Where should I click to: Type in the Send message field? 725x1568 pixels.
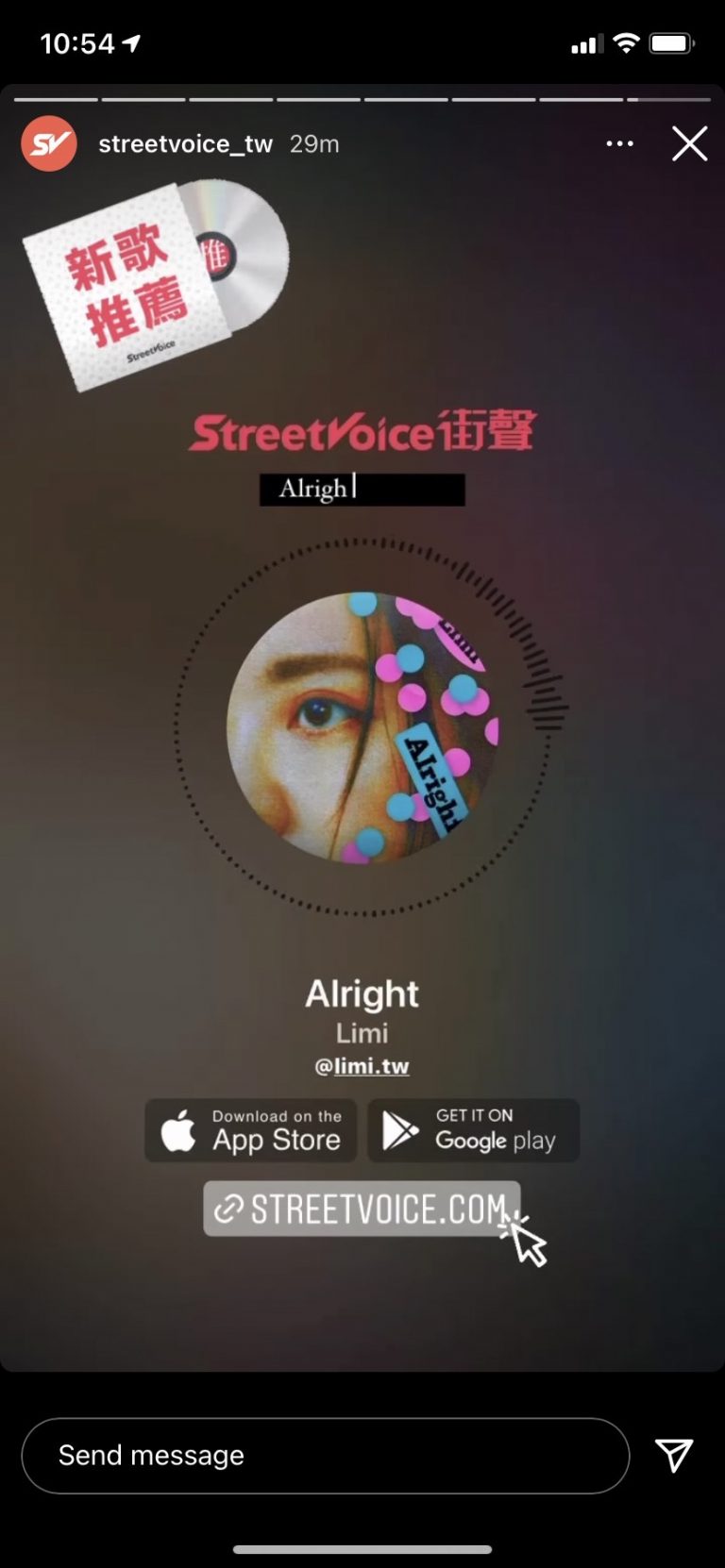tap(325, 1455)
